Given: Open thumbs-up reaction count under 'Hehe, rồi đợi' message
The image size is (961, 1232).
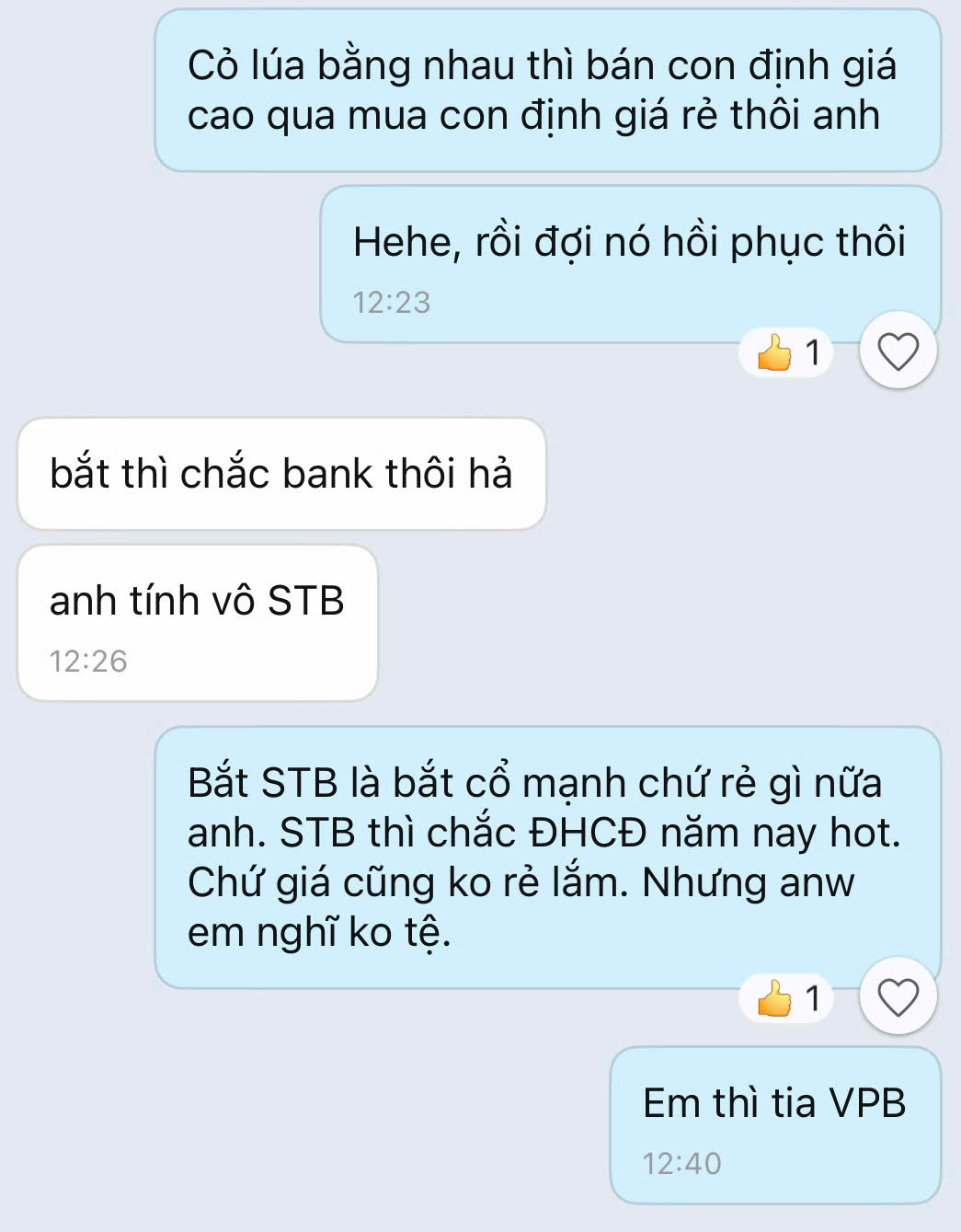Looking at the screenshot, I should tap(787, 352).
